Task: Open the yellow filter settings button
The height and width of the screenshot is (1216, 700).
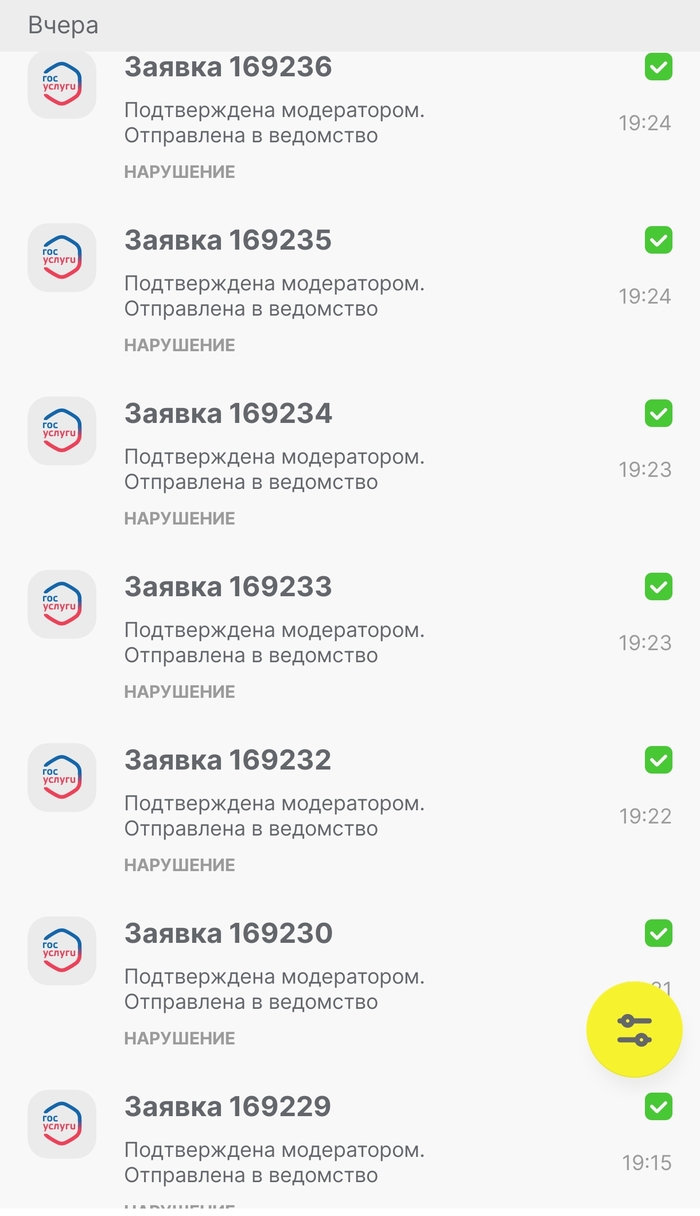Action: tap(634, 1030)
